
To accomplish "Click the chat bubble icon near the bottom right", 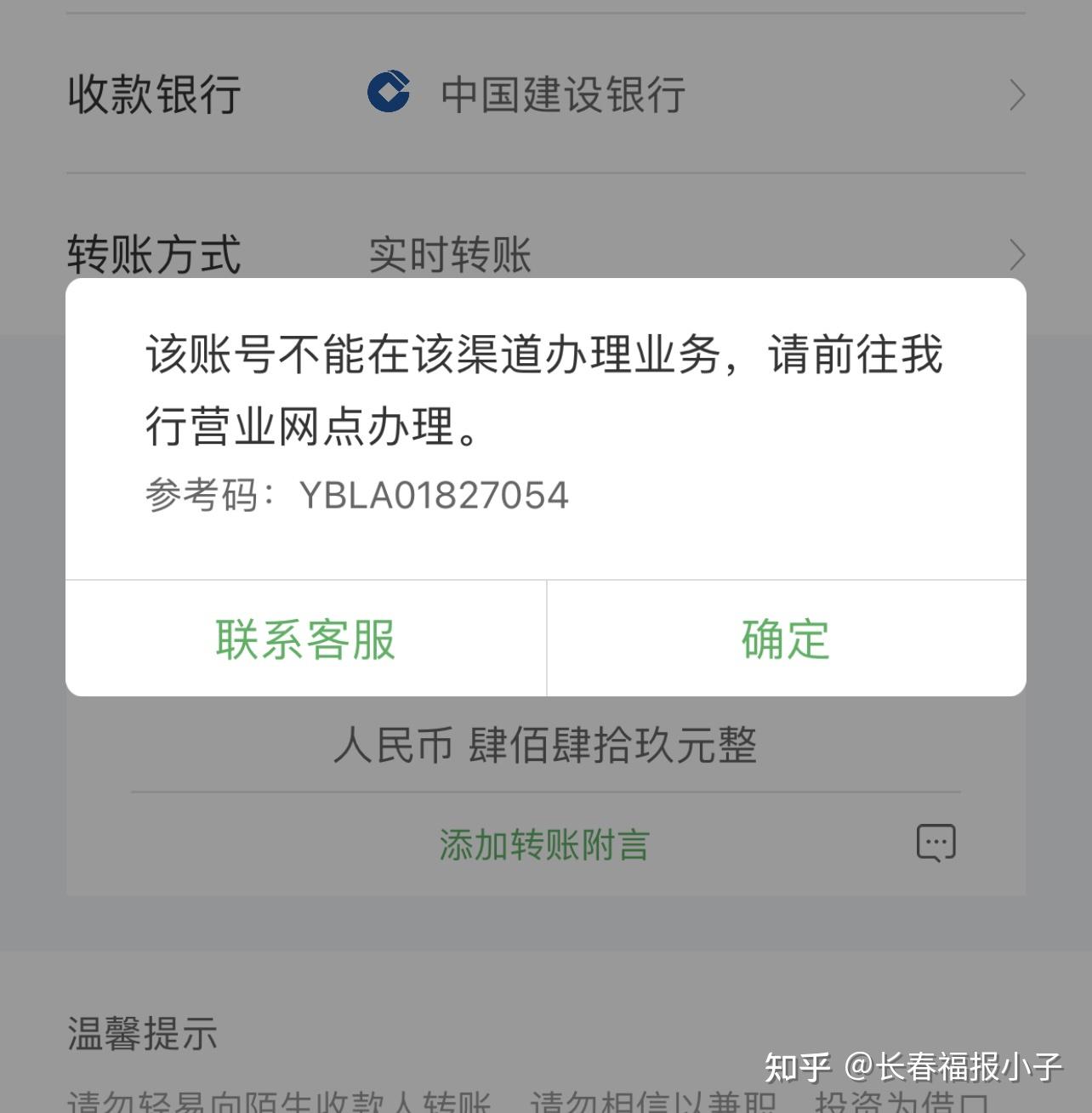I will click(936, 843).
